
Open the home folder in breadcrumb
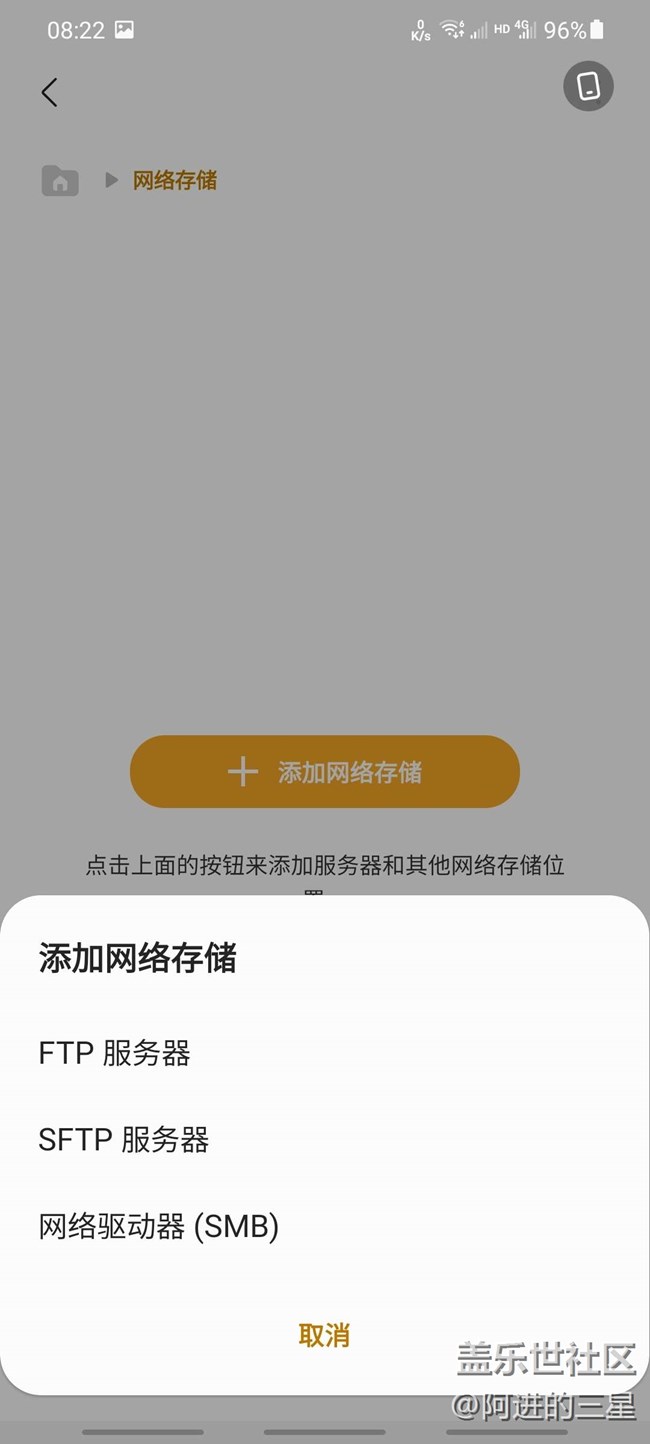(60, 181)
